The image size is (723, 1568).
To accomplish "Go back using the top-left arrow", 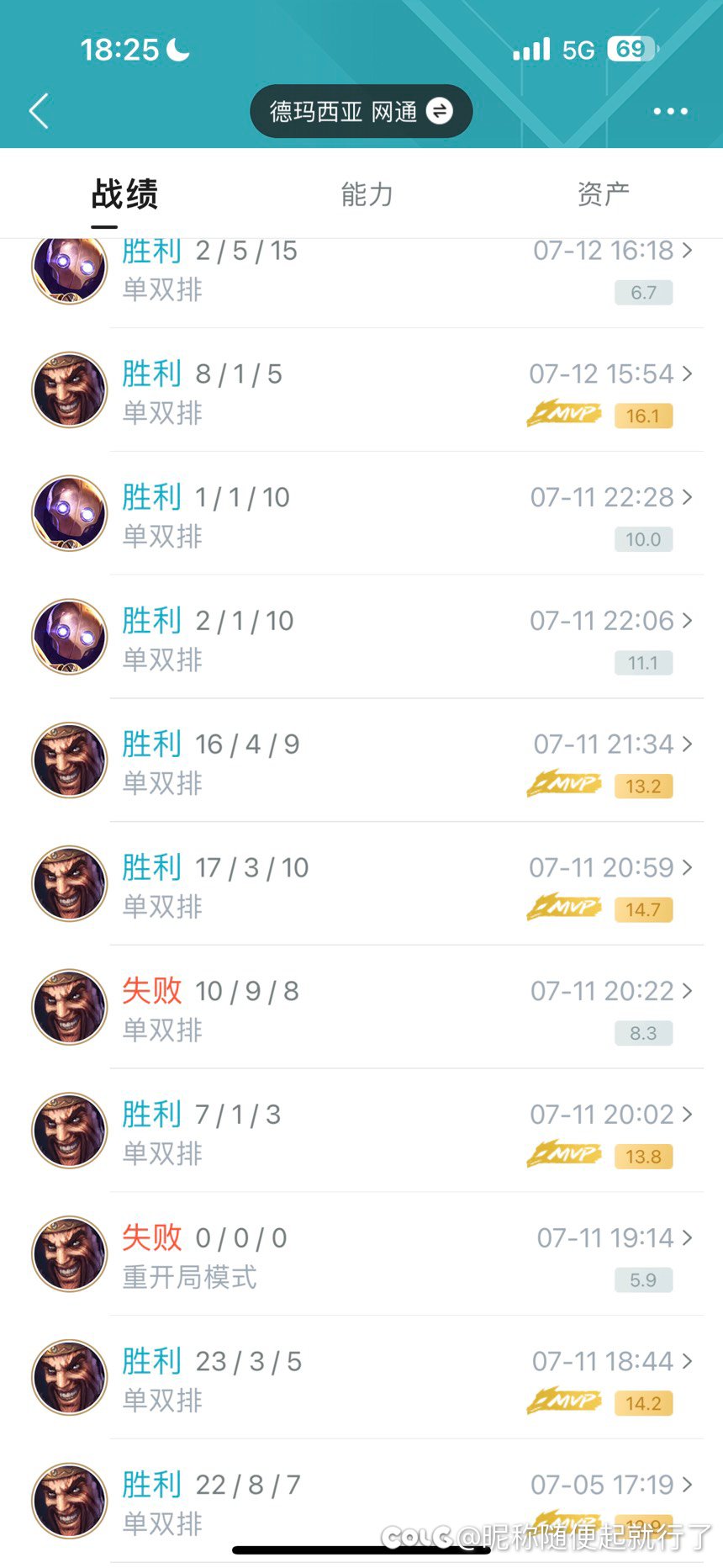I will (39, 111).
